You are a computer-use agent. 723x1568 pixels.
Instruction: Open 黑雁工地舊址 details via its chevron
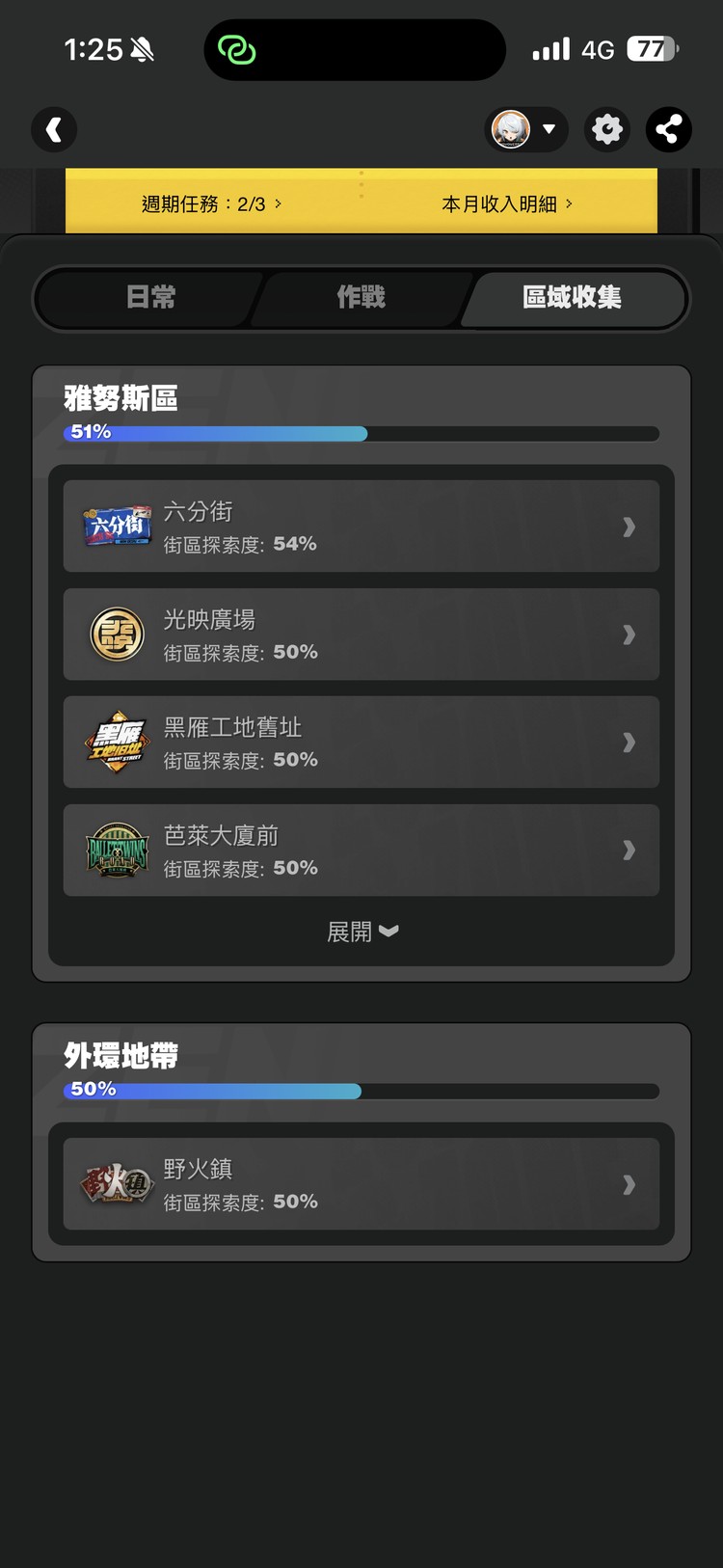(629, 742)
